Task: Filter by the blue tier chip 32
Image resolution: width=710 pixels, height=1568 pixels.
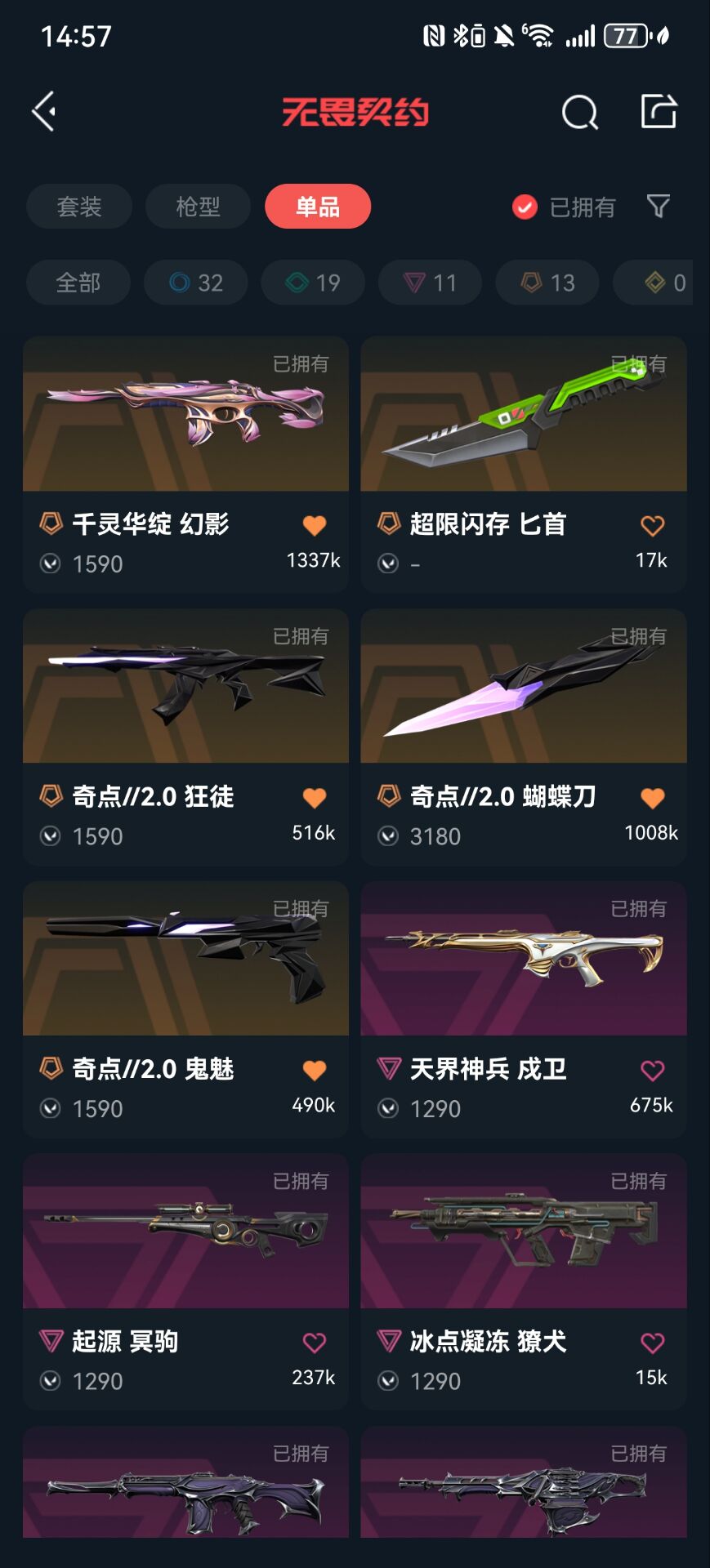Action: click(196, 283)
